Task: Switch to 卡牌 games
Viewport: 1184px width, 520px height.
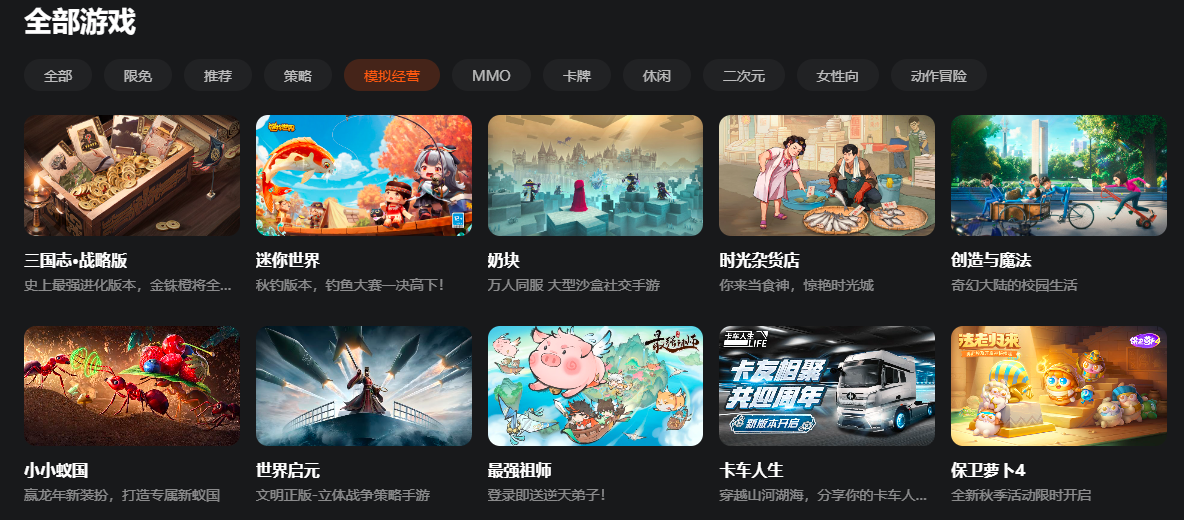Action: pos(577,76)
